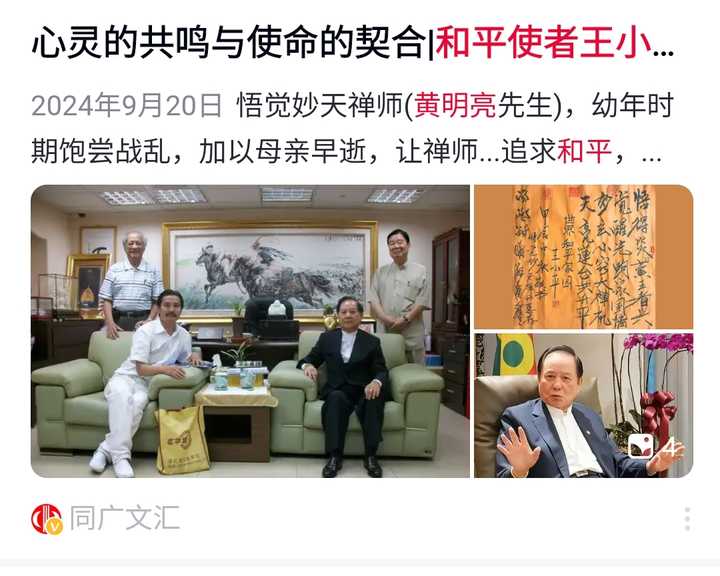
Task: Open the group photo with green sofas
Action: coord(250,331)
